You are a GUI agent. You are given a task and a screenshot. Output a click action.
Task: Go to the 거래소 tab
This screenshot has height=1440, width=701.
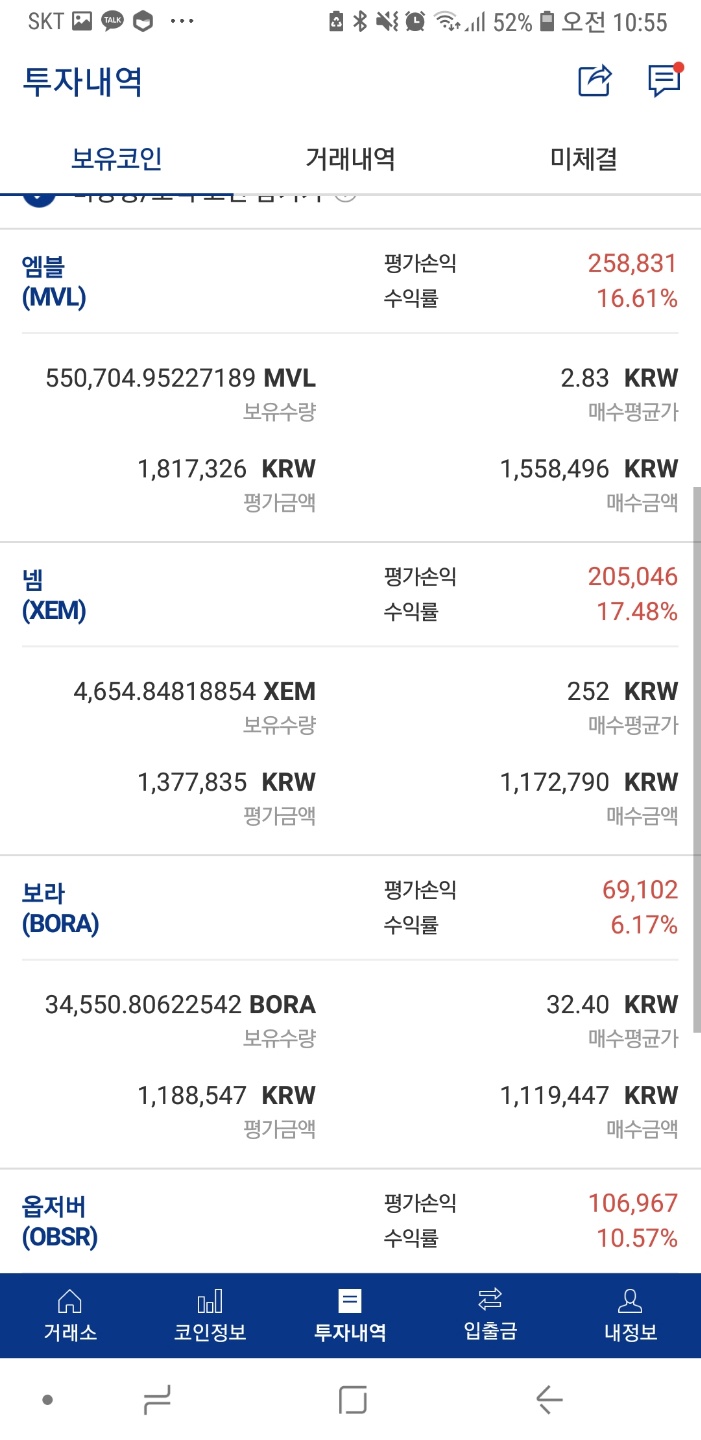70,1315
